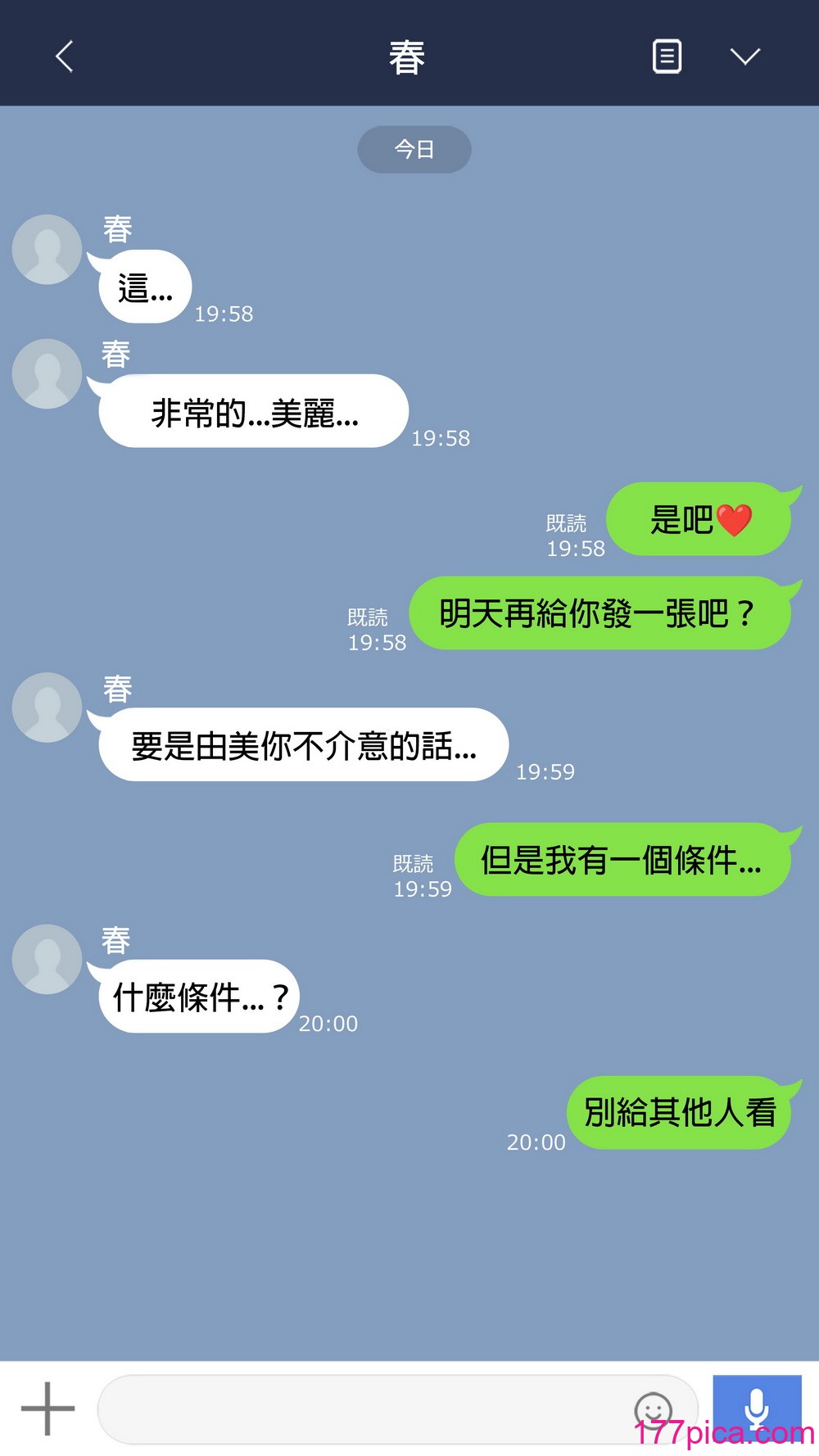Expand the chat options chevron
Image resolution: width=819 pixels, height=1456 pixels.
point(744,57)
